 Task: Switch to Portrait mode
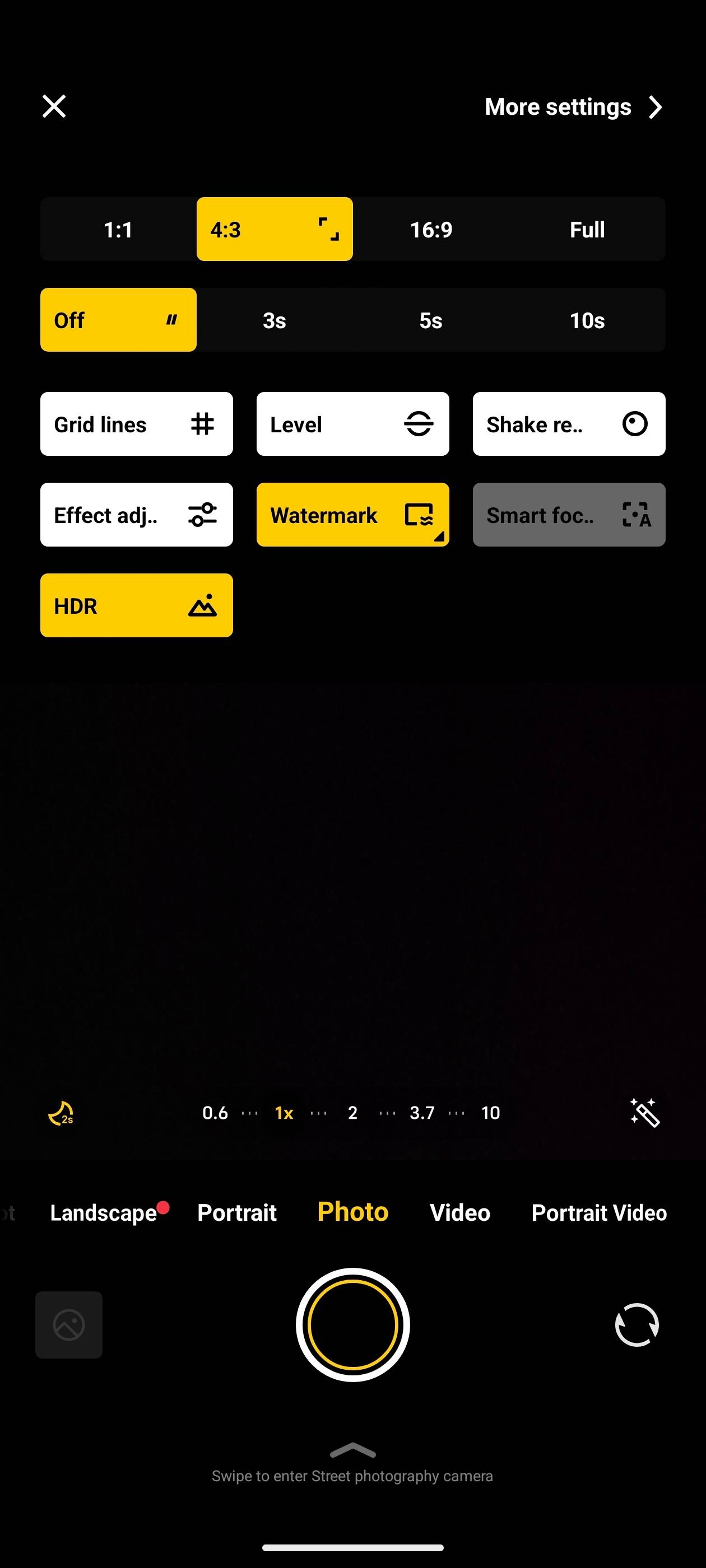point(237,1212)
